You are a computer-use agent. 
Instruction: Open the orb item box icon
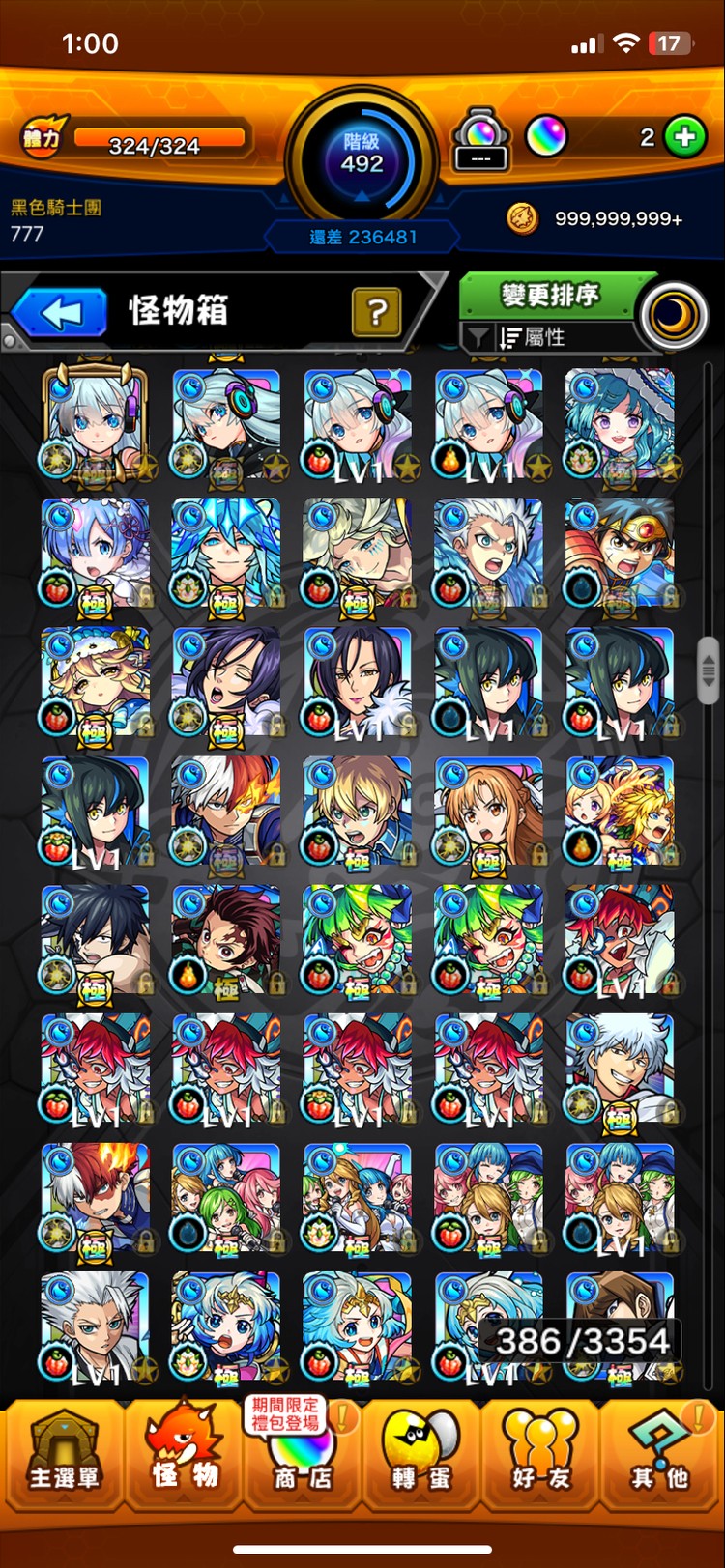[x=480, y=140]
